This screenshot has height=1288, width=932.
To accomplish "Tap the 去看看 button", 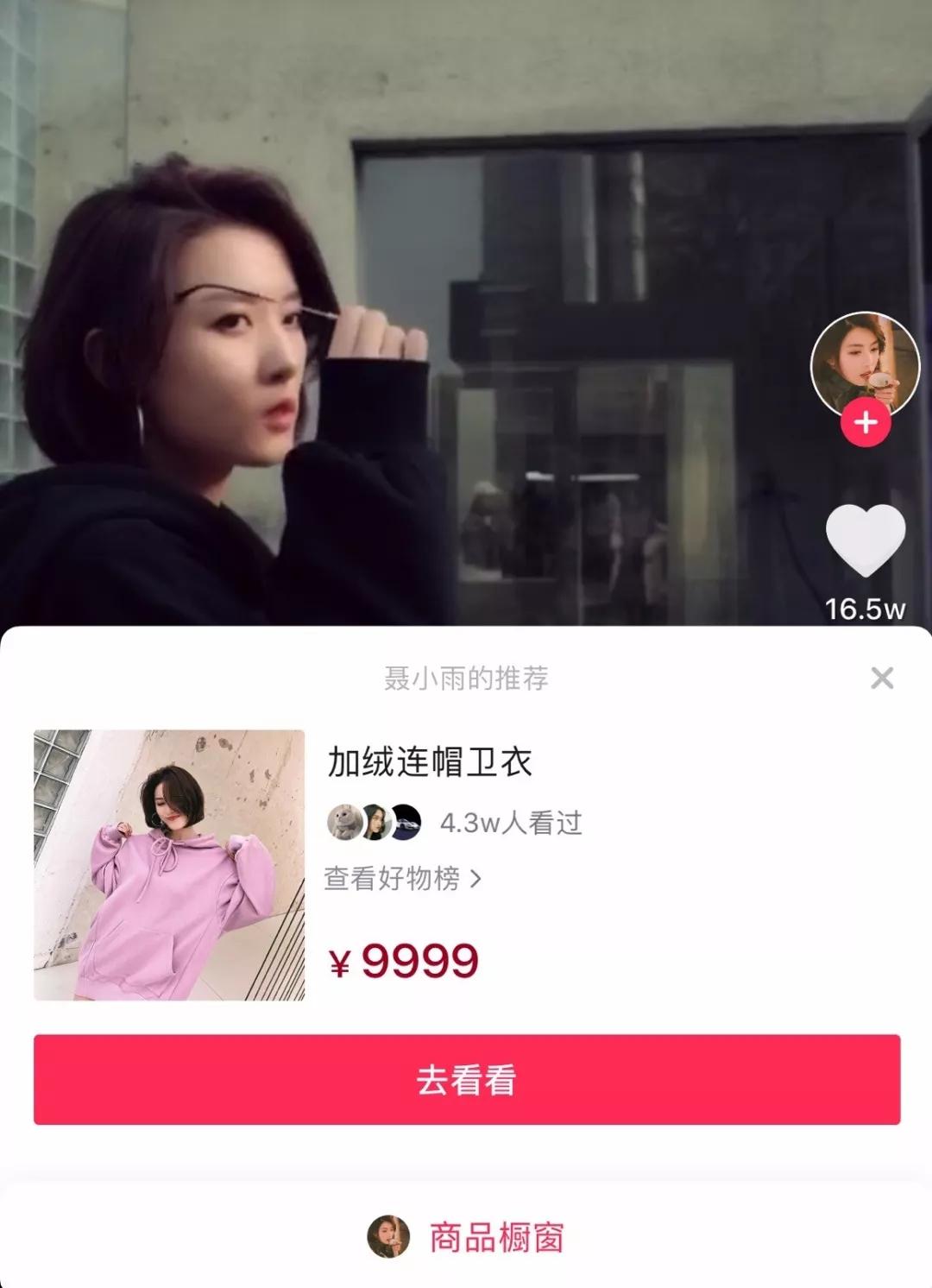I will point(466,1079).
